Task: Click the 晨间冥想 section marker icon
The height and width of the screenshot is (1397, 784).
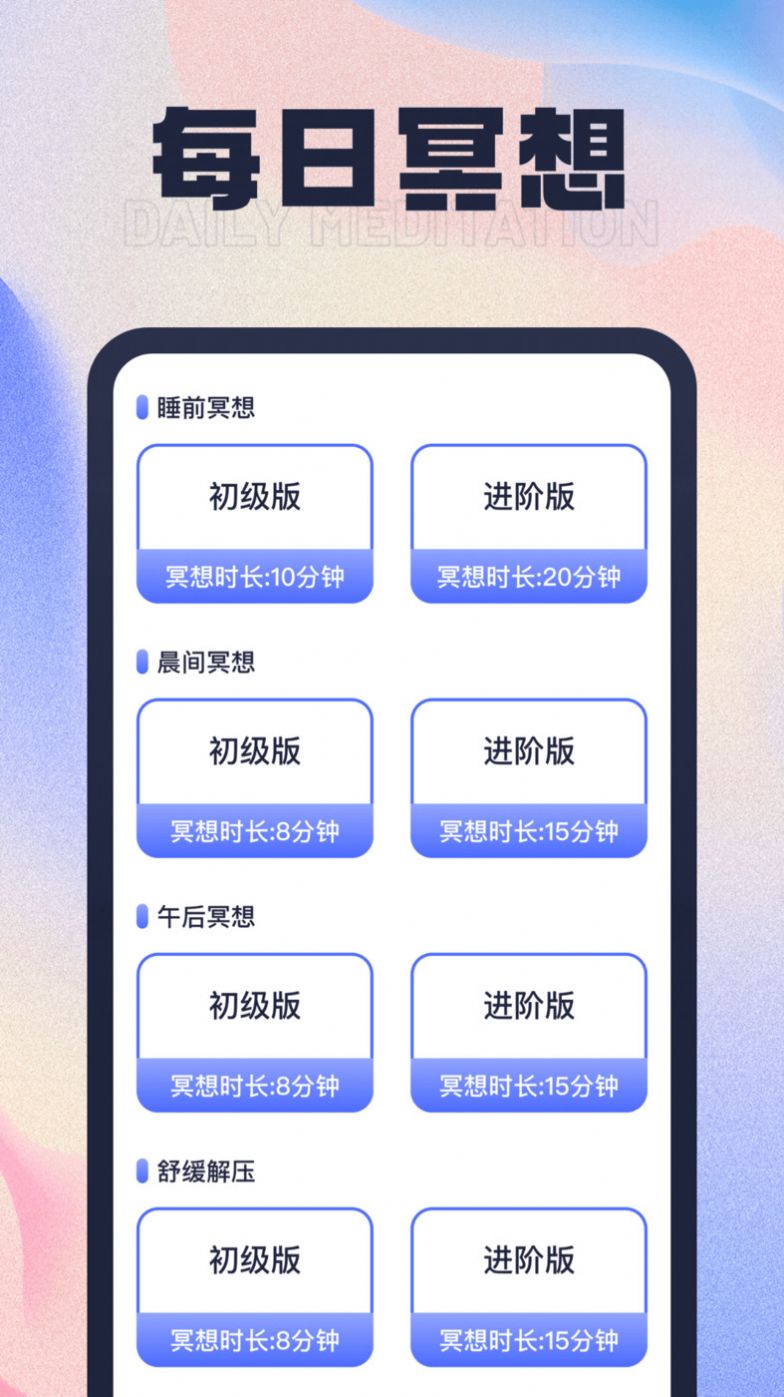Action: [141, 663]
